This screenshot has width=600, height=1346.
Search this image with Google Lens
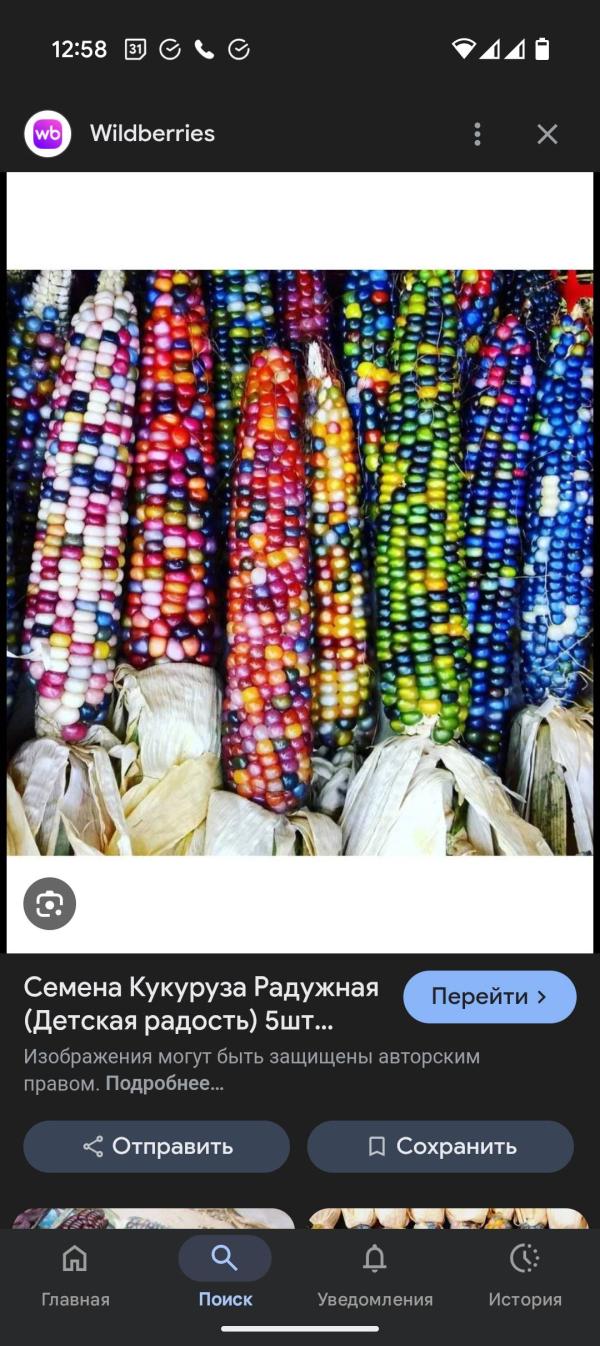click(x=50, y=904)
